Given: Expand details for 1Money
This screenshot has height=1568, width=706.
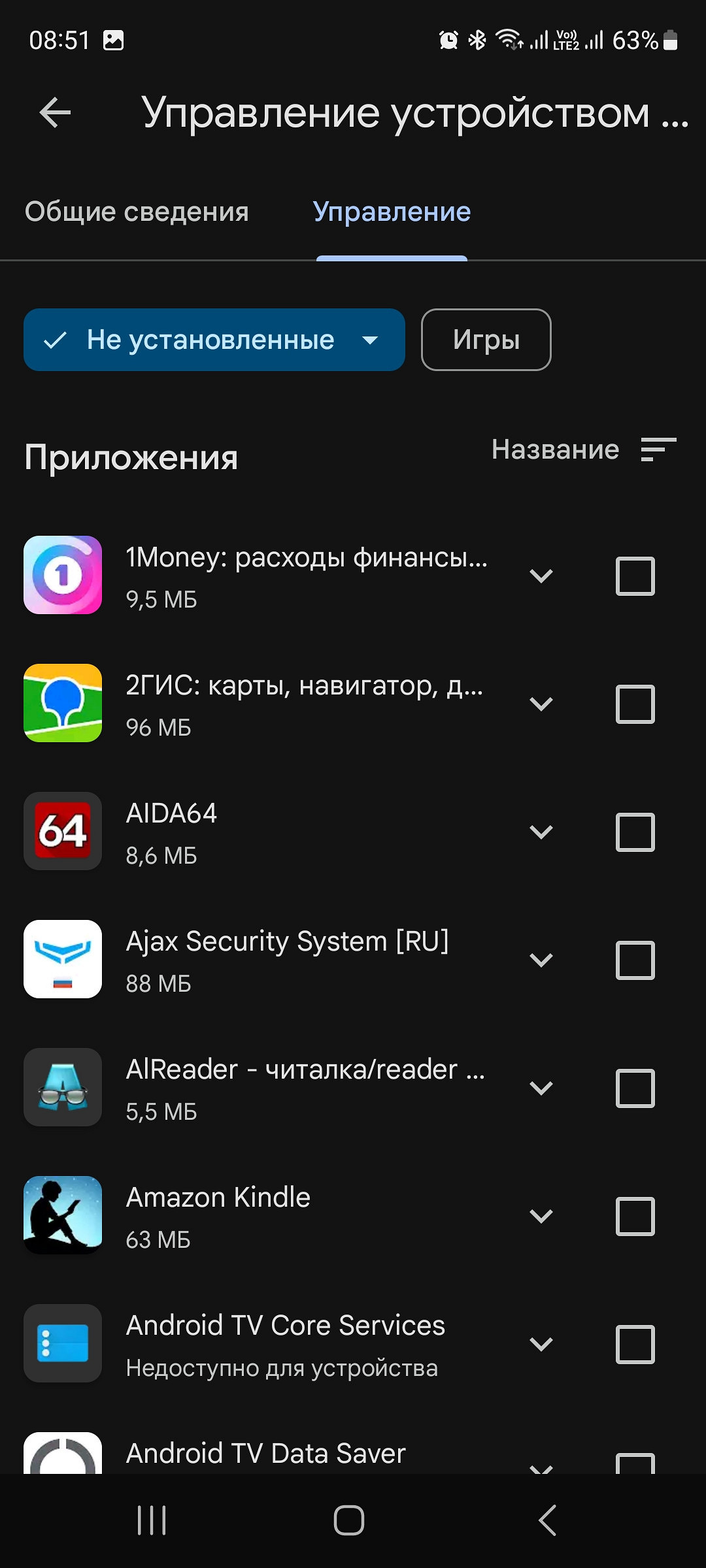Looking at the screenshot, I should tap(541, 576).
